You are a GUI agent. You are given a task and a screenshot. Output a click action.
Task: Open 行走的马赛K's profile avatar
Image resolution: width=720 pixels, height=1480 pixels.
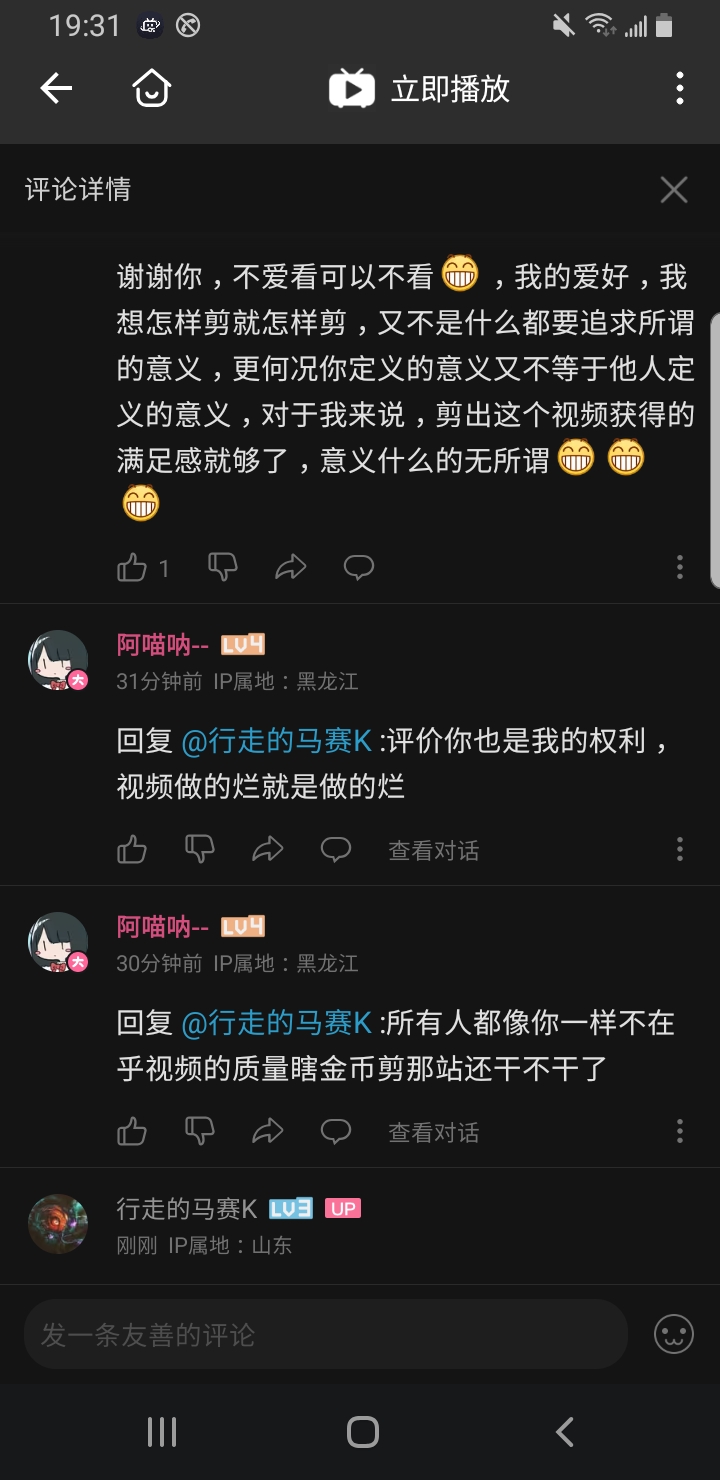(57, 1223)
